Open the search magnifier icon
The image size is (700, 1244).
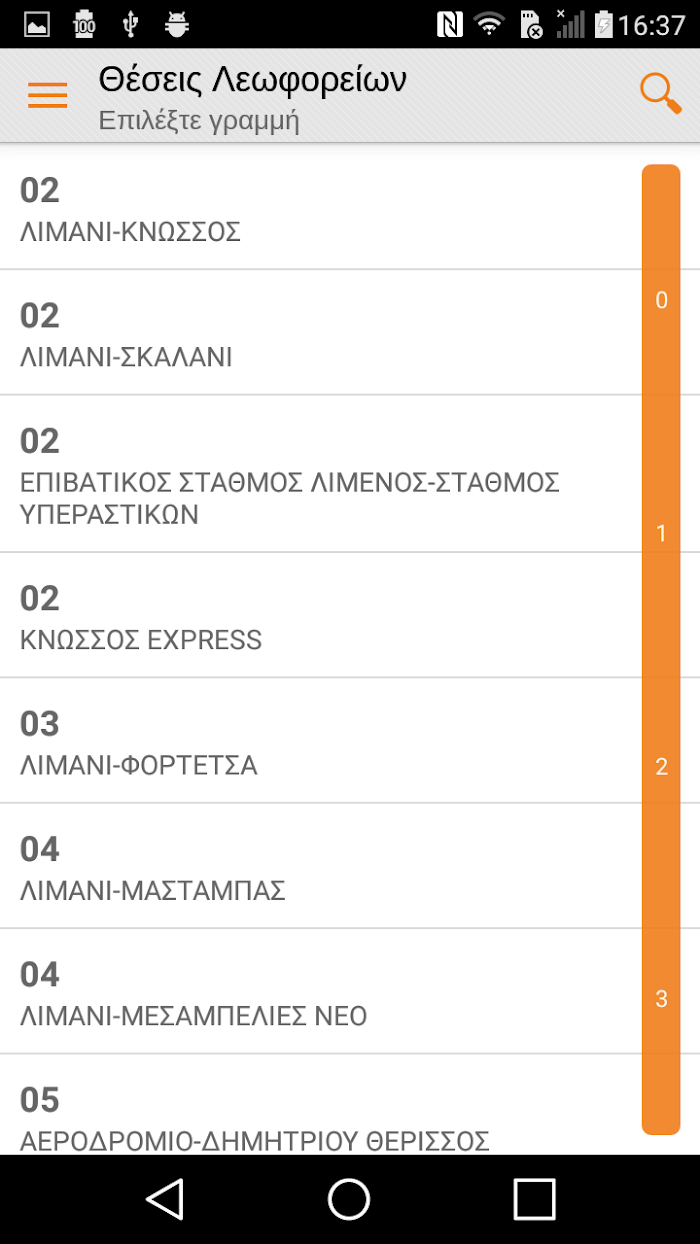click(660, 94)
